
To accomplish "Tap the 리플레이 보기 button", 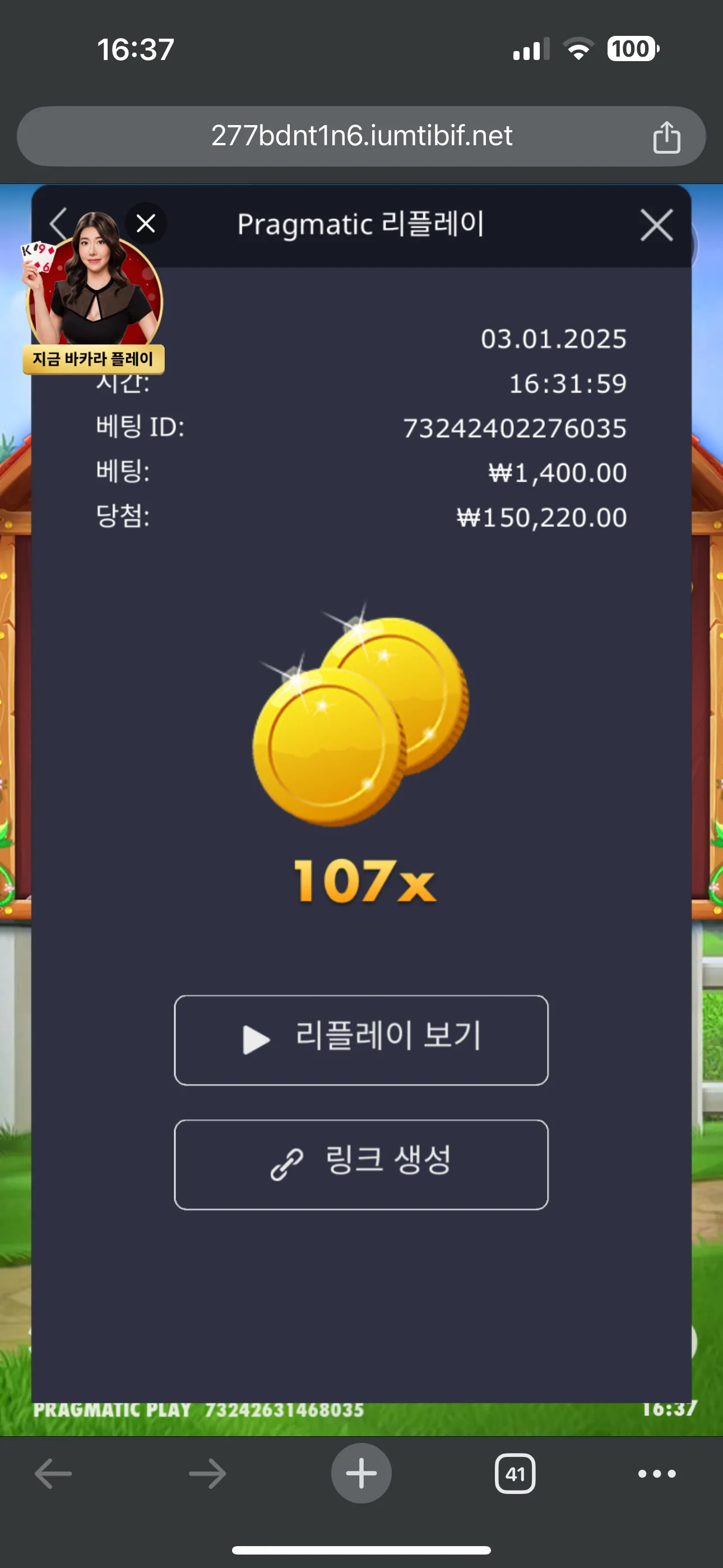I will [361, 1040].
